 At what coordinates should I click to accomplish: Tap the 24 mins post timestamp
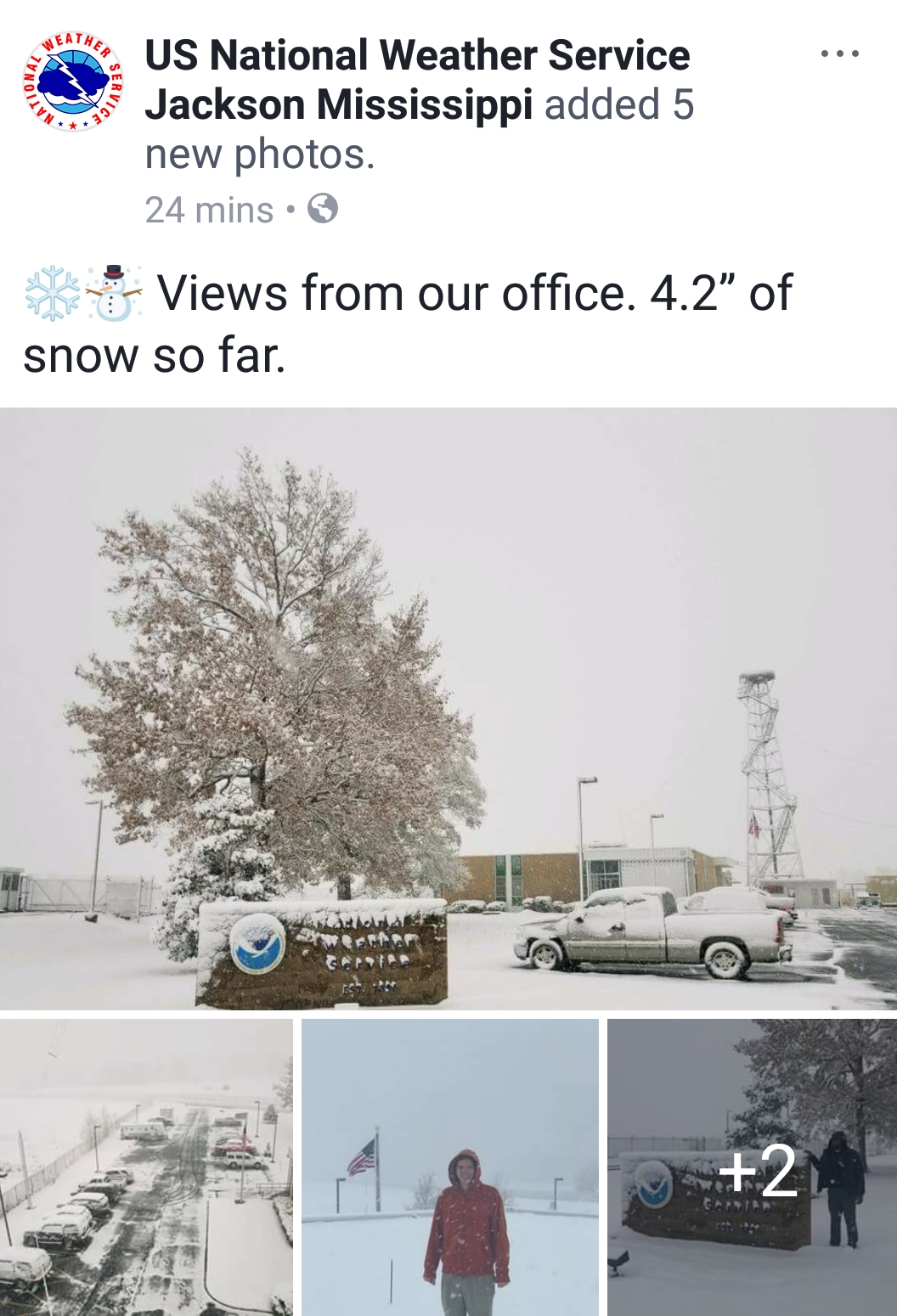coord(209,210)
